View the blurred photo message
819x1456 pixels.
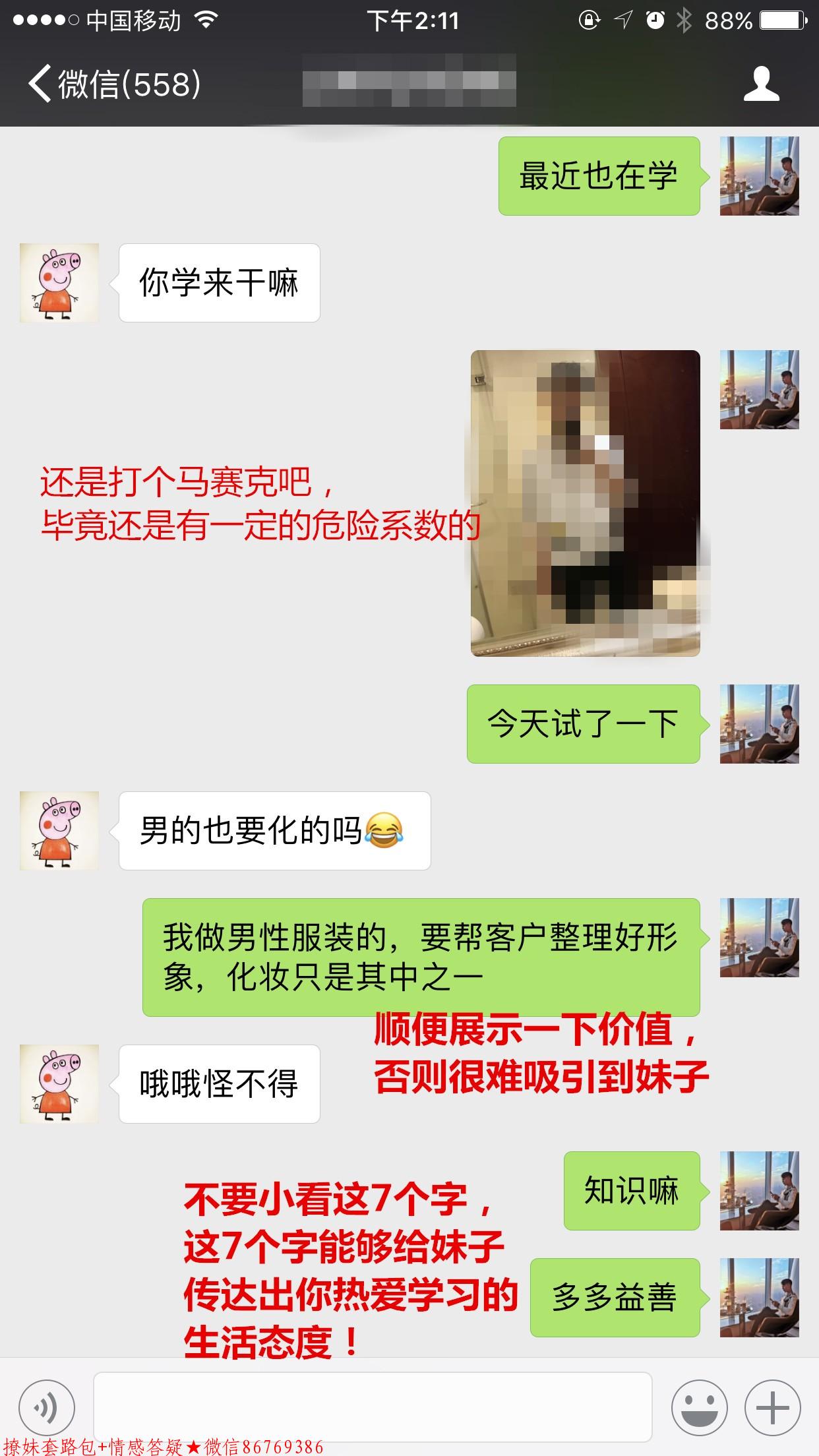pyautogui.click(x=585, y=503)
